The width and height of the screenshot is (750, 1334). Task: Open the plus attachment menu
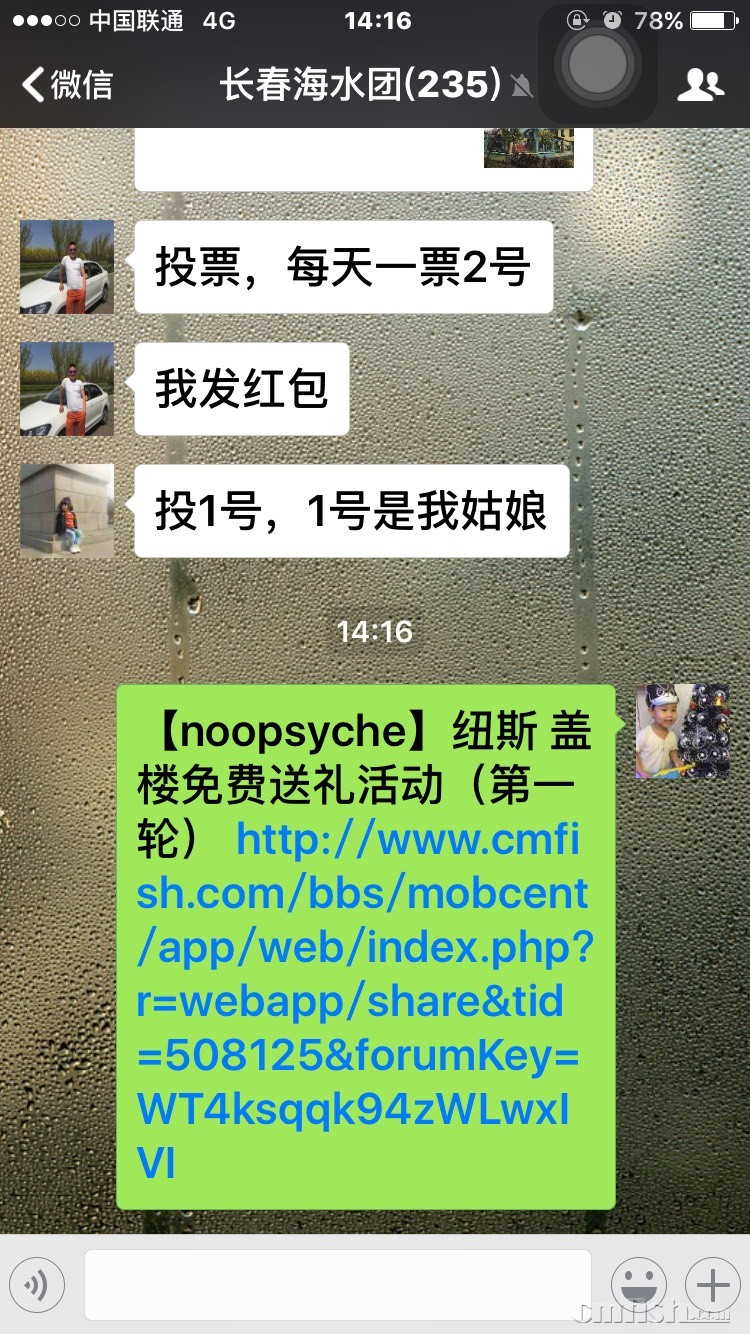coord(712,1284)
